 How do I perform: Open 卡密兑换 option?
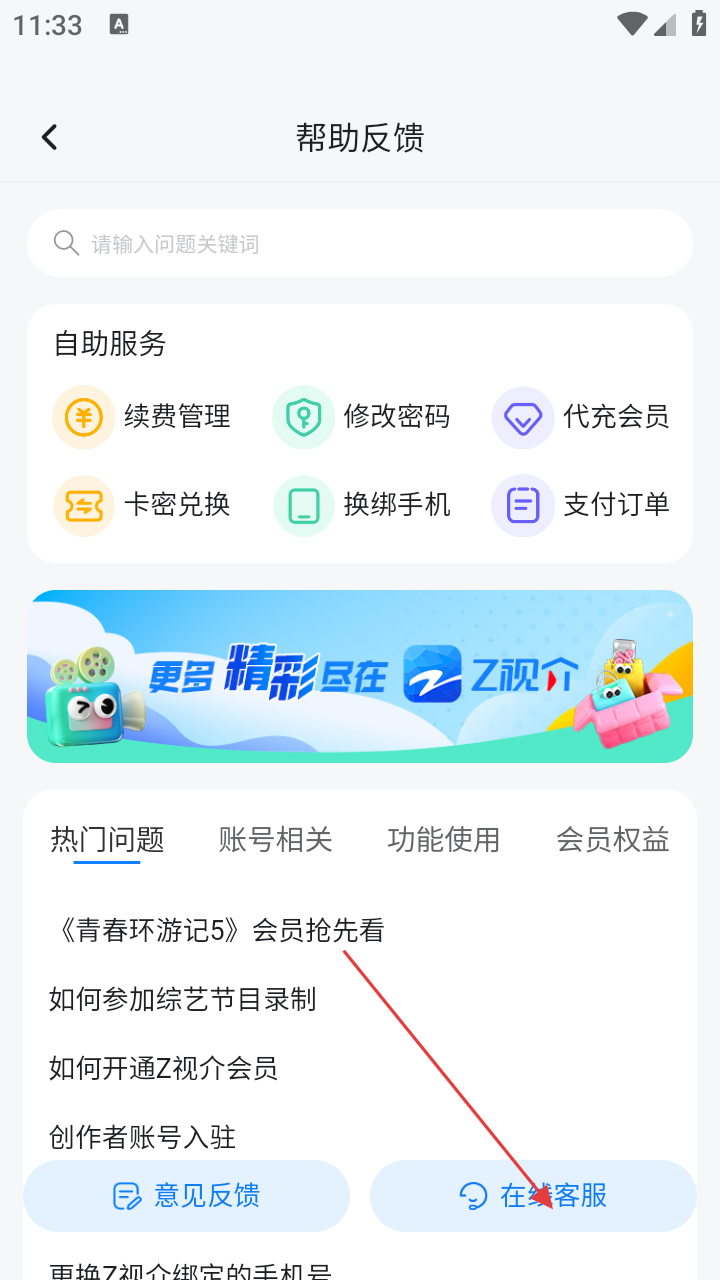pos(142,505)
